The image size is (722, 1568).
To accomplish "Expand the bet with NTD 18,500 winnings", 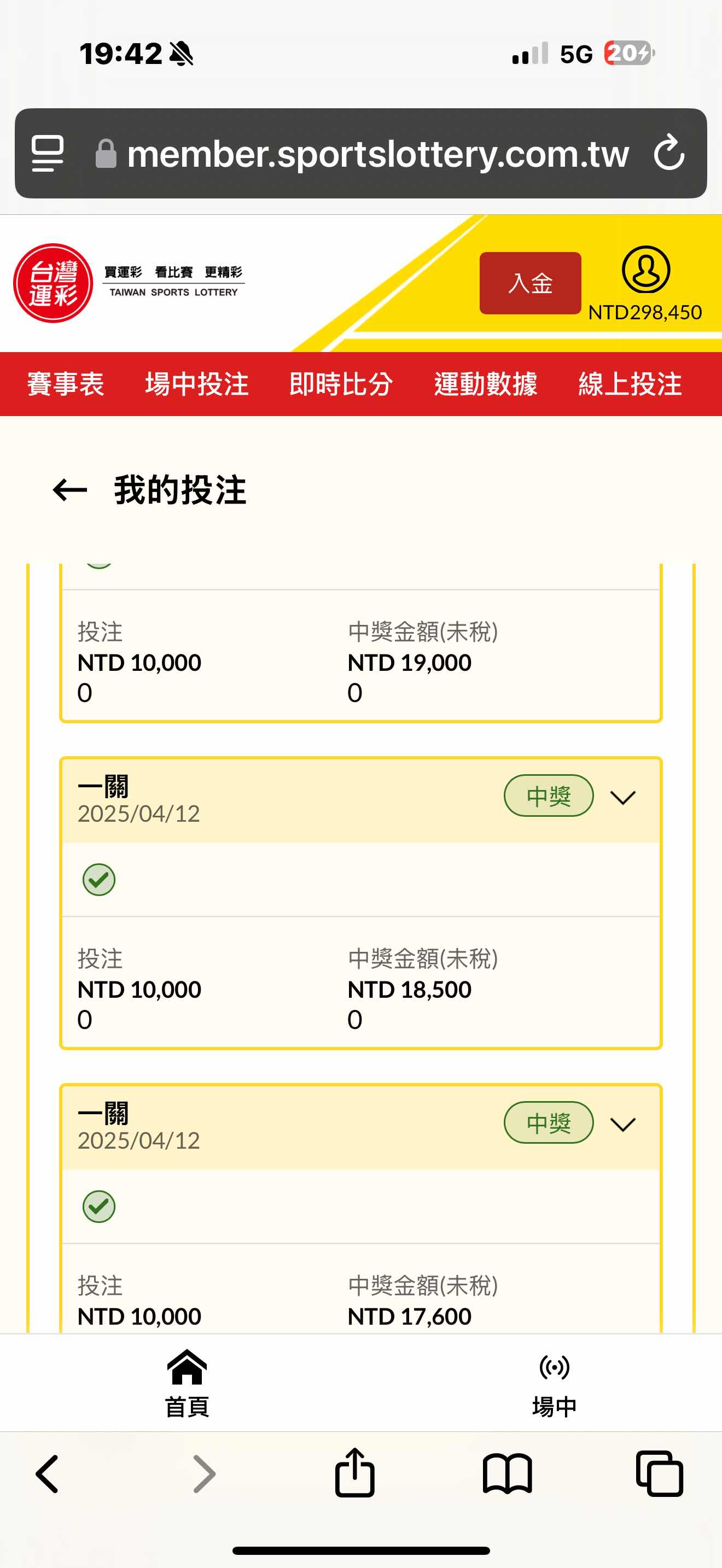I will tap(623, 797).
